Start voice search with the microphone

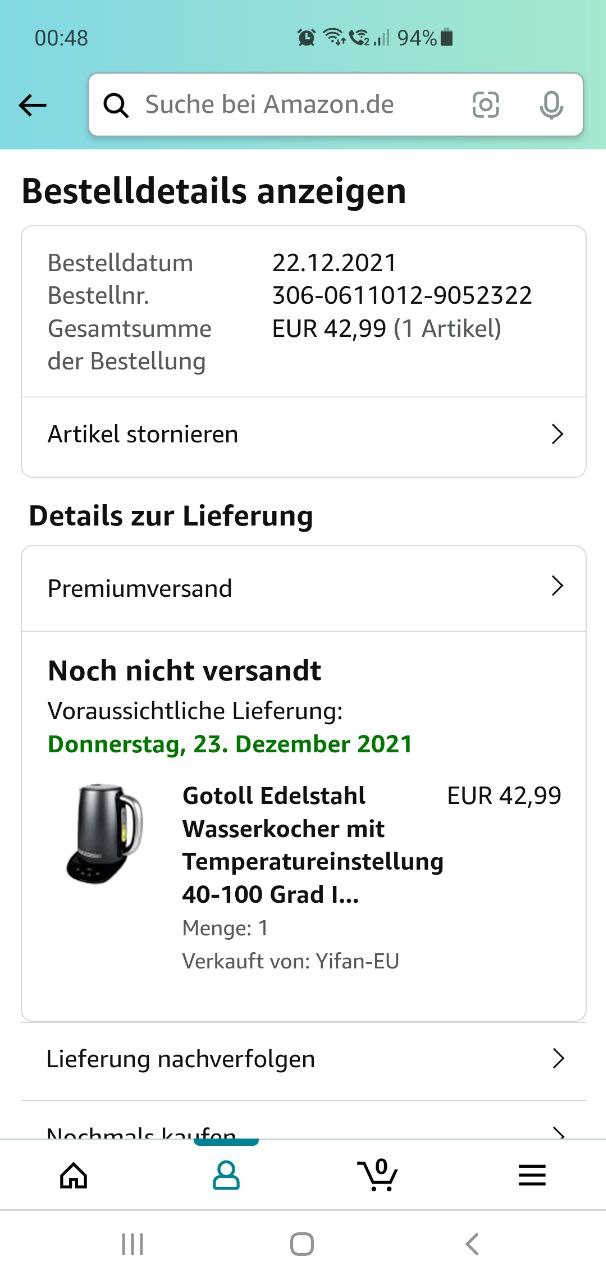pyautogui.click(x=551, y=105)
